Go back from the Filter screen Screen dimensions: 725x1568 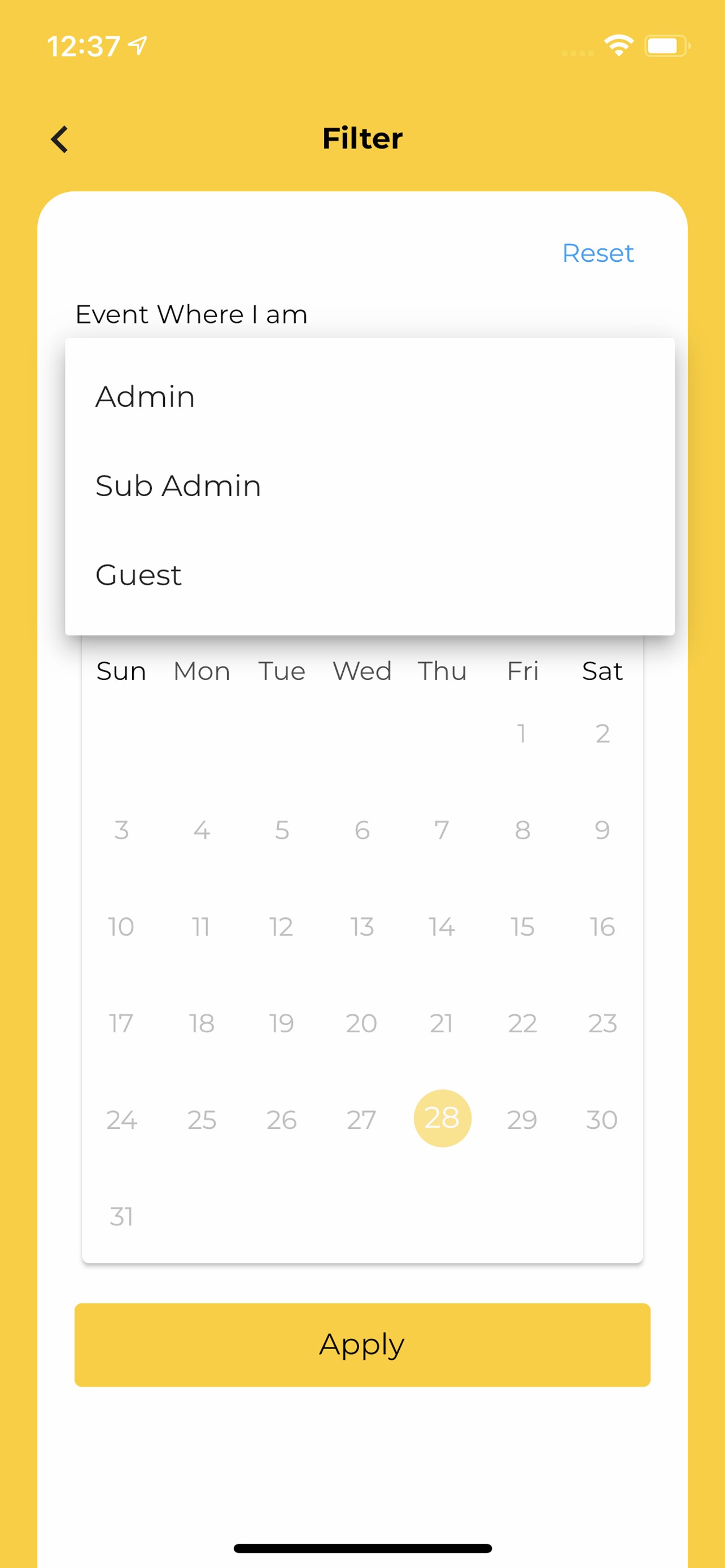60,139
